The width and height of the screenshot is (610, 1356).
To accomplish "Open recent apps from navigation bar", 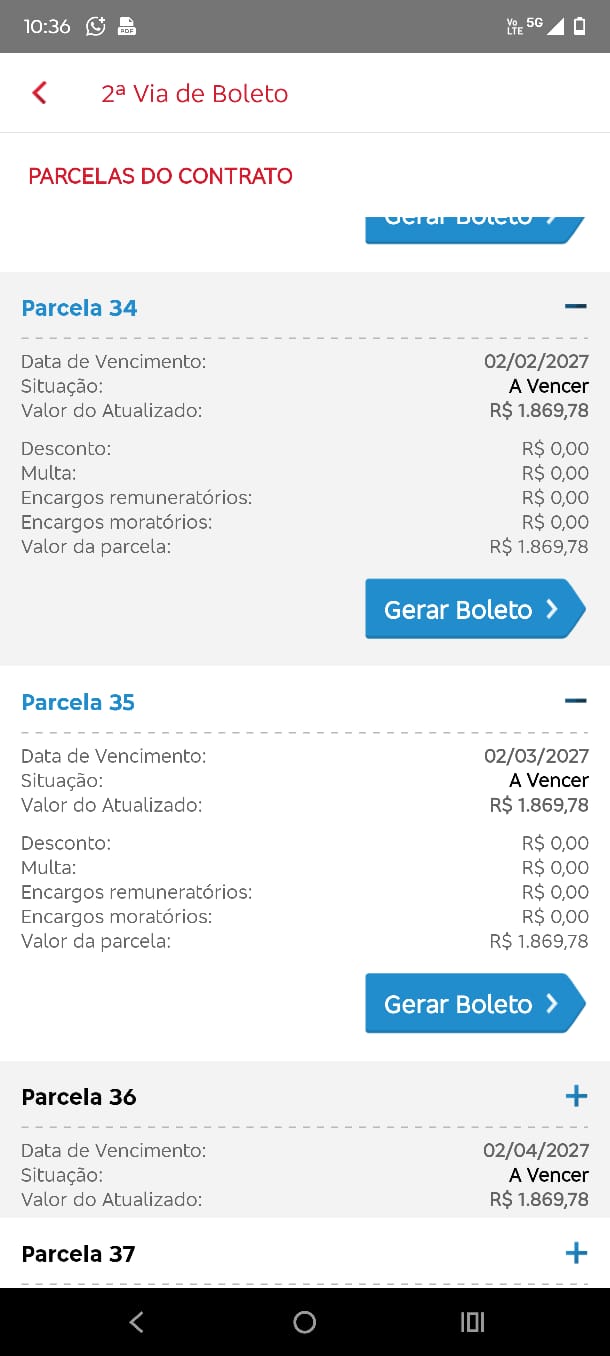I will coord(472,1322).
